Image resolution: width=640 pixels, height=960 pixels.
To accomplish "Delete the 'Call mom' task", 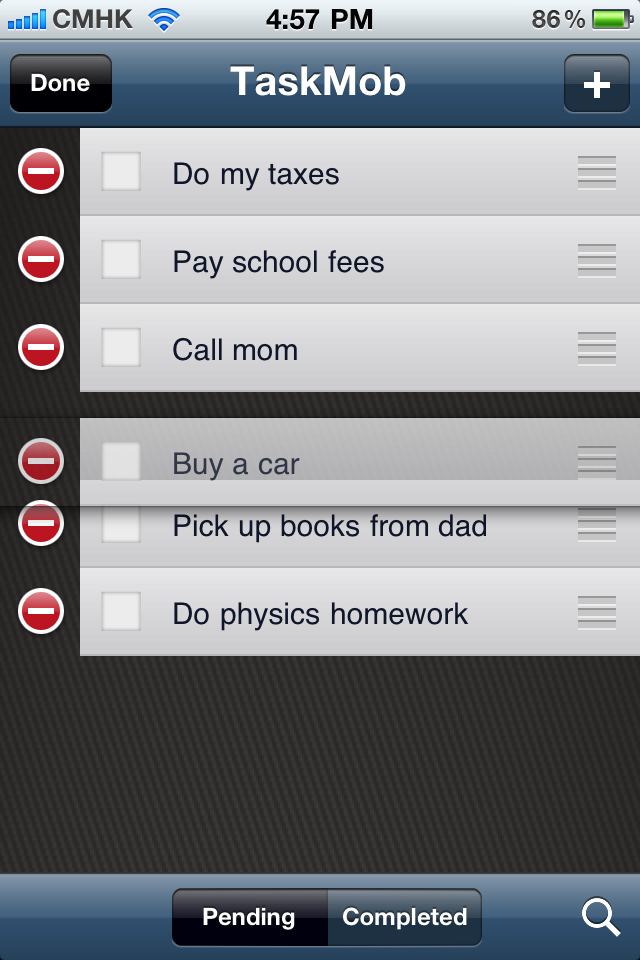I will tap(41, 349).
